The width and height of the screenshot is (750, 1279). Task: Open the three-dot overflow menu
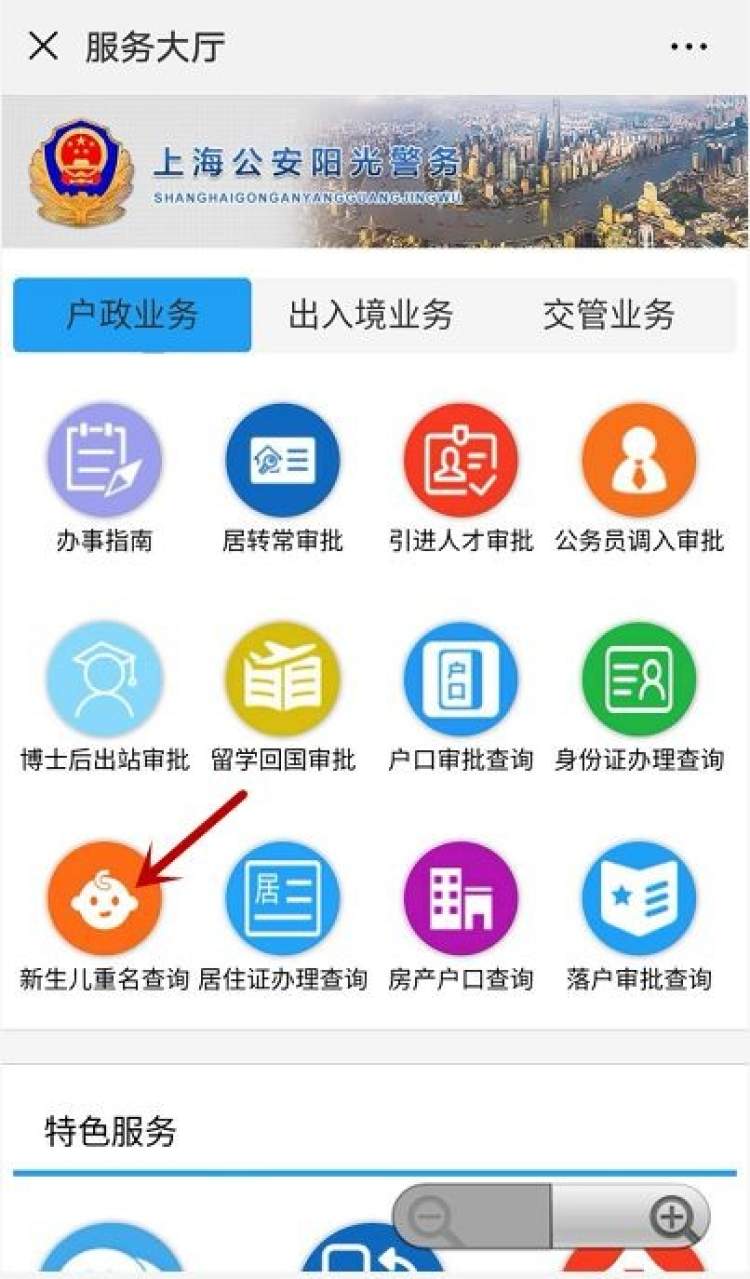[688, 47]
